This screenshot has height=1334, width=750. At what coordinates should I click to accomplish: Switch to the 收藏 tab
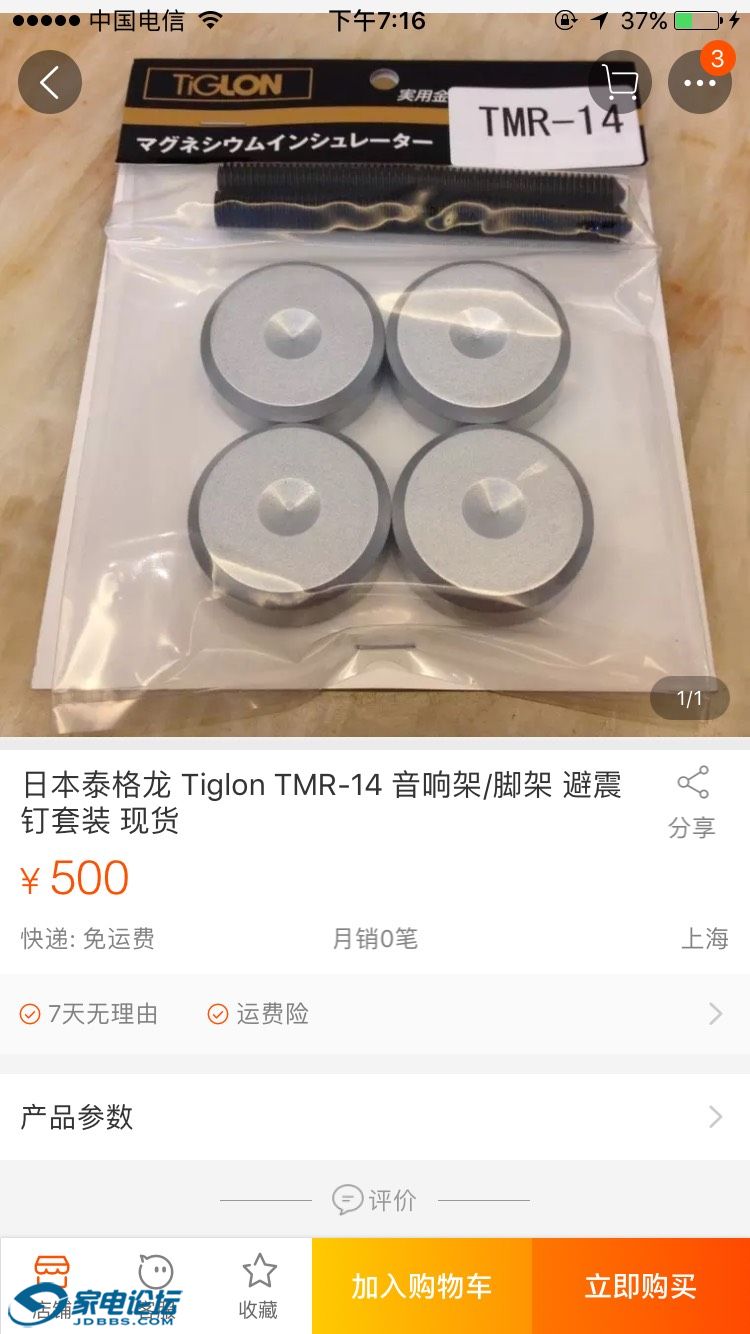coord(258,1285)
